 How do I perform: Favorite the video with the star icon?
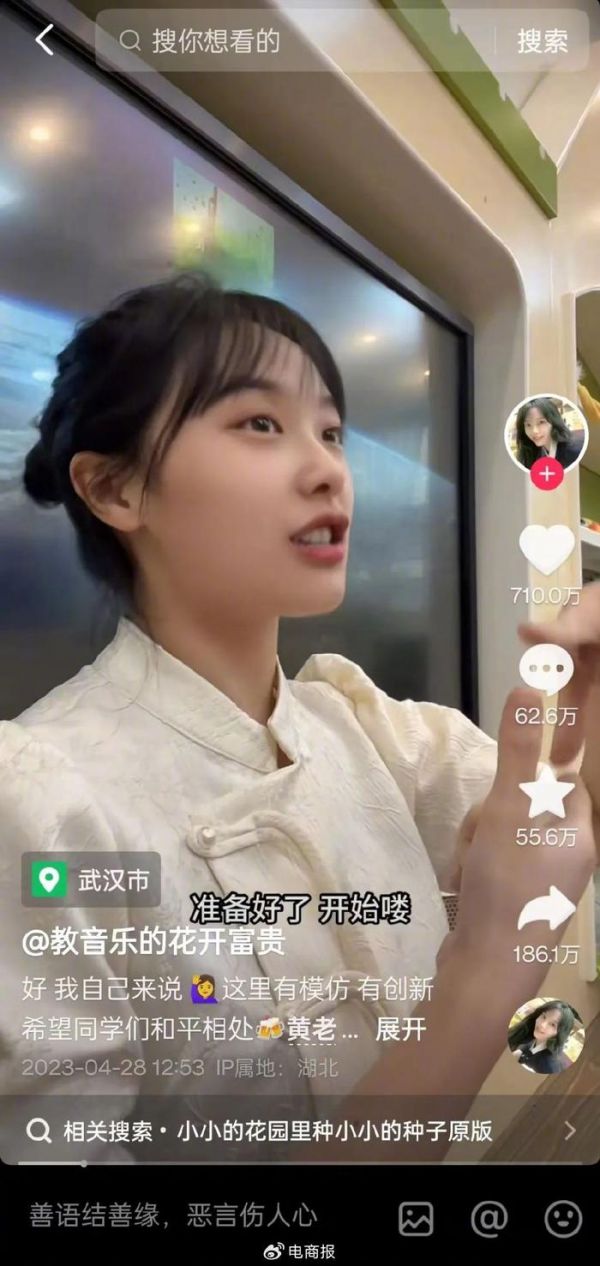coord(546,791)
